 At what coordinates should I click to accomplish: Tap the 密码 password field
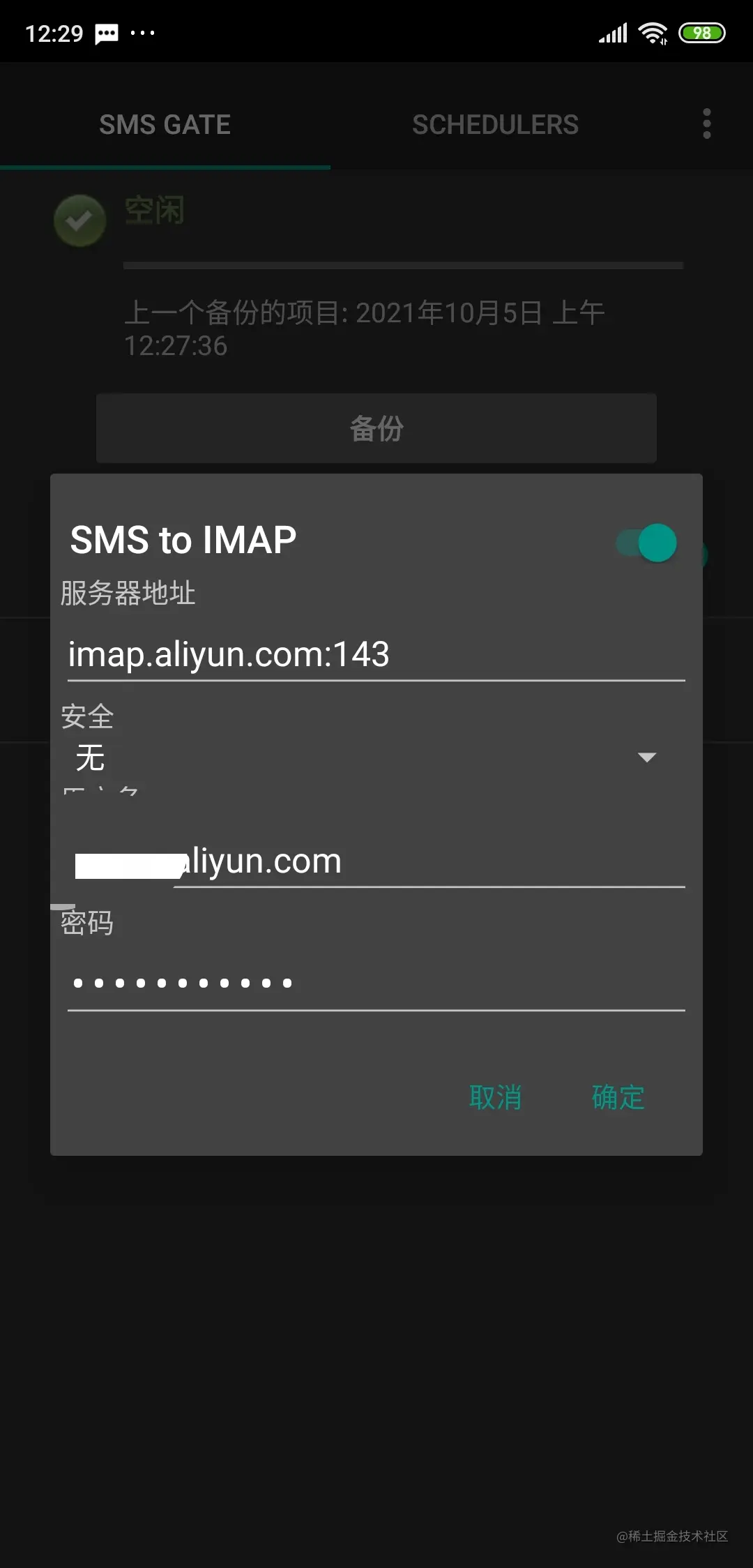click(x=375, y=983)
